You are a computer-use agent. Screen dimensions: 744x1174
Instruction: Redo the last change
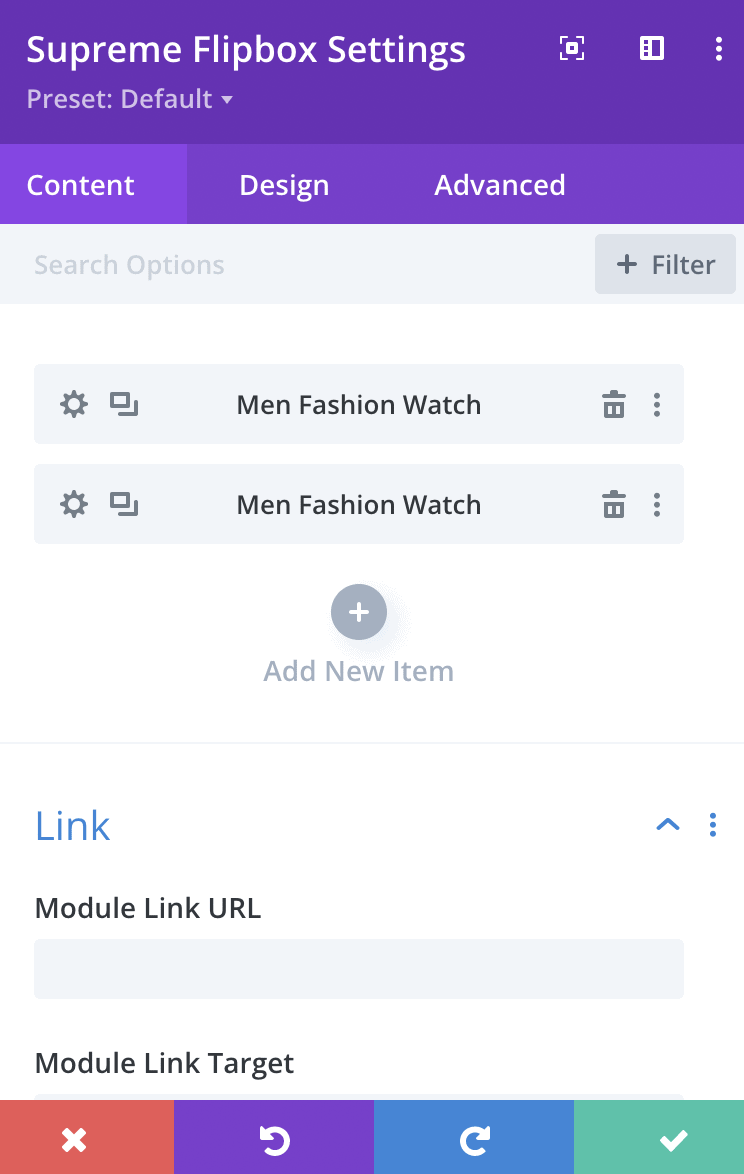(474, 1139)
